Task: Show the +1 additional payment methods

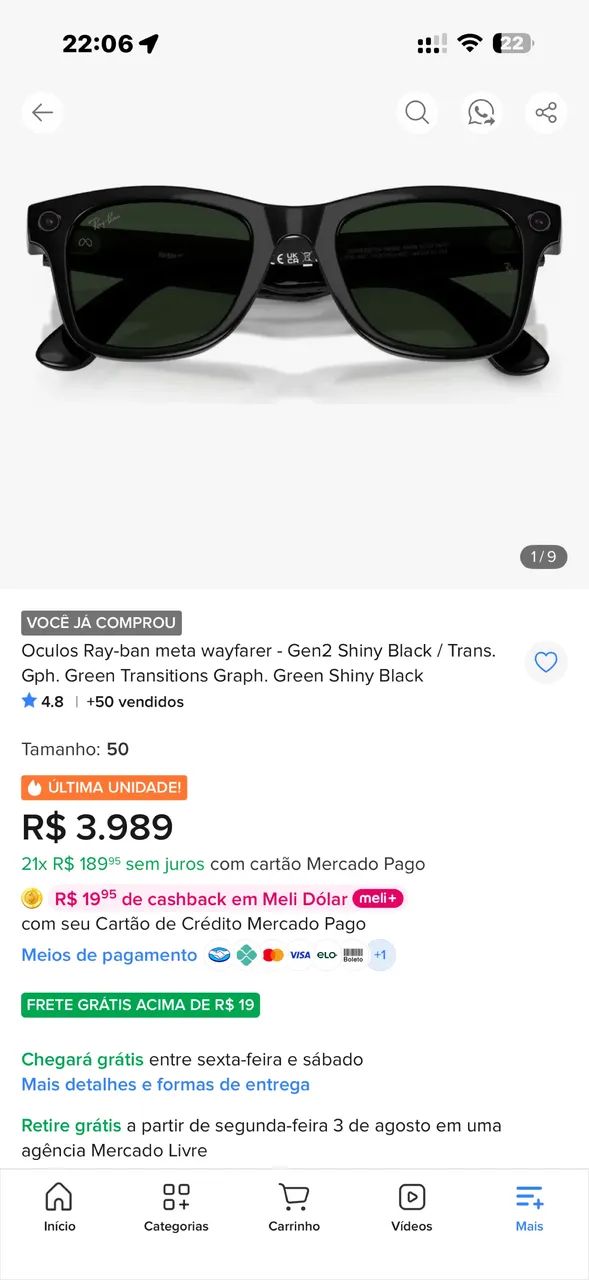Action: tap(380, 955)
